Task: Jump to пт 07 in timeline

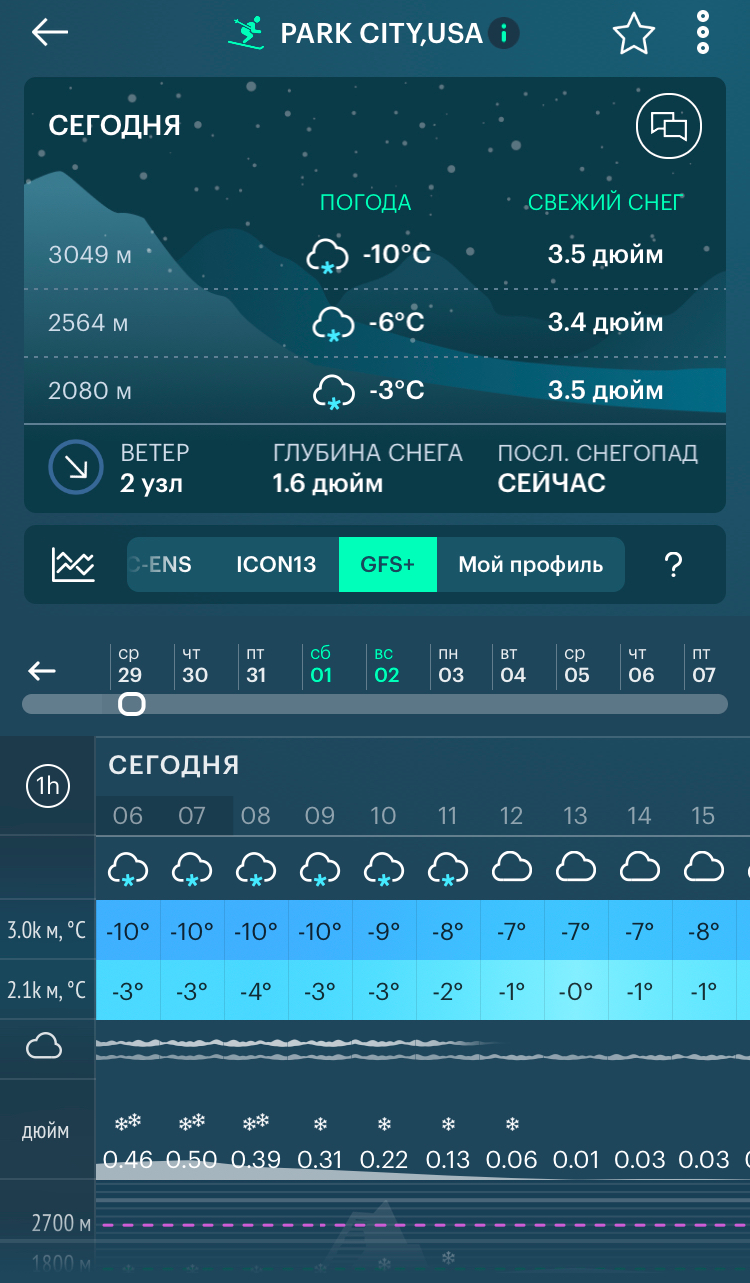Action: (704, 665)
